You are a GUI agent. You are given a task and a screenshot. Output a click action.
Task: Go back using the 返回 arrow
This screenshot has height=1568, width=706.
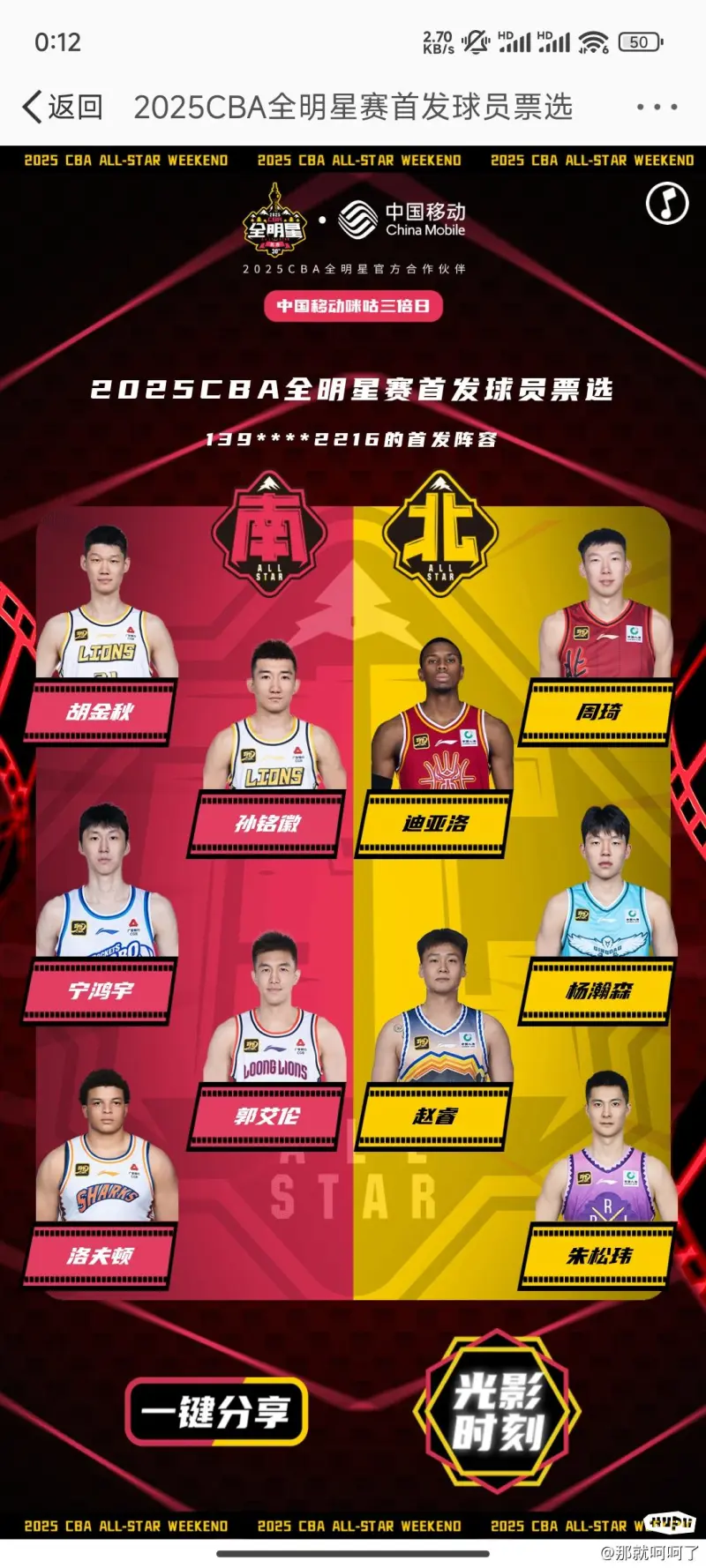[62, 108]
